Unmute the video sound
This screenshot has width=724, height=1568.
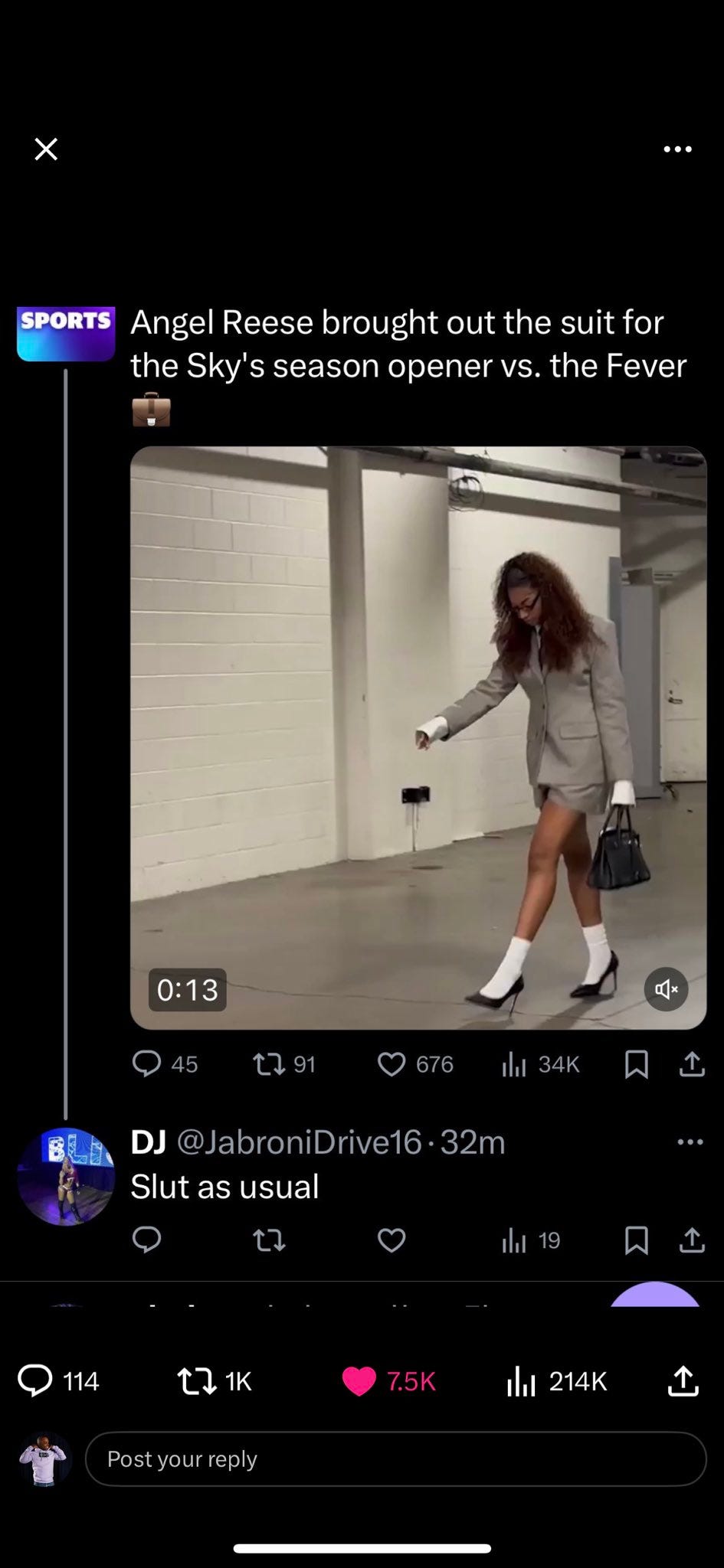click(x=666, y=989)
